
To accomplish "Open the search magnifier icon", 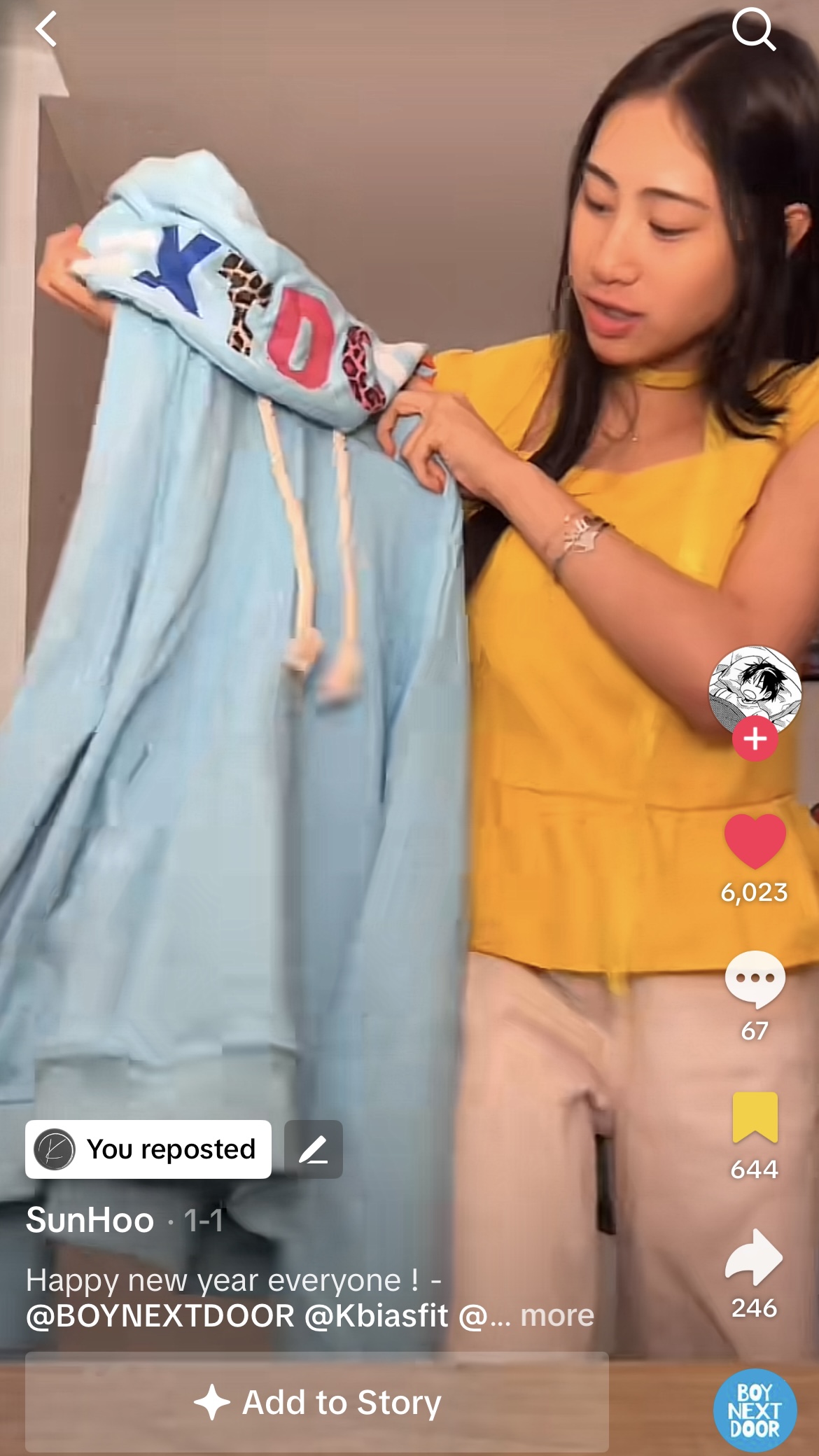I will pyautogui.click(x=754, y=30).
